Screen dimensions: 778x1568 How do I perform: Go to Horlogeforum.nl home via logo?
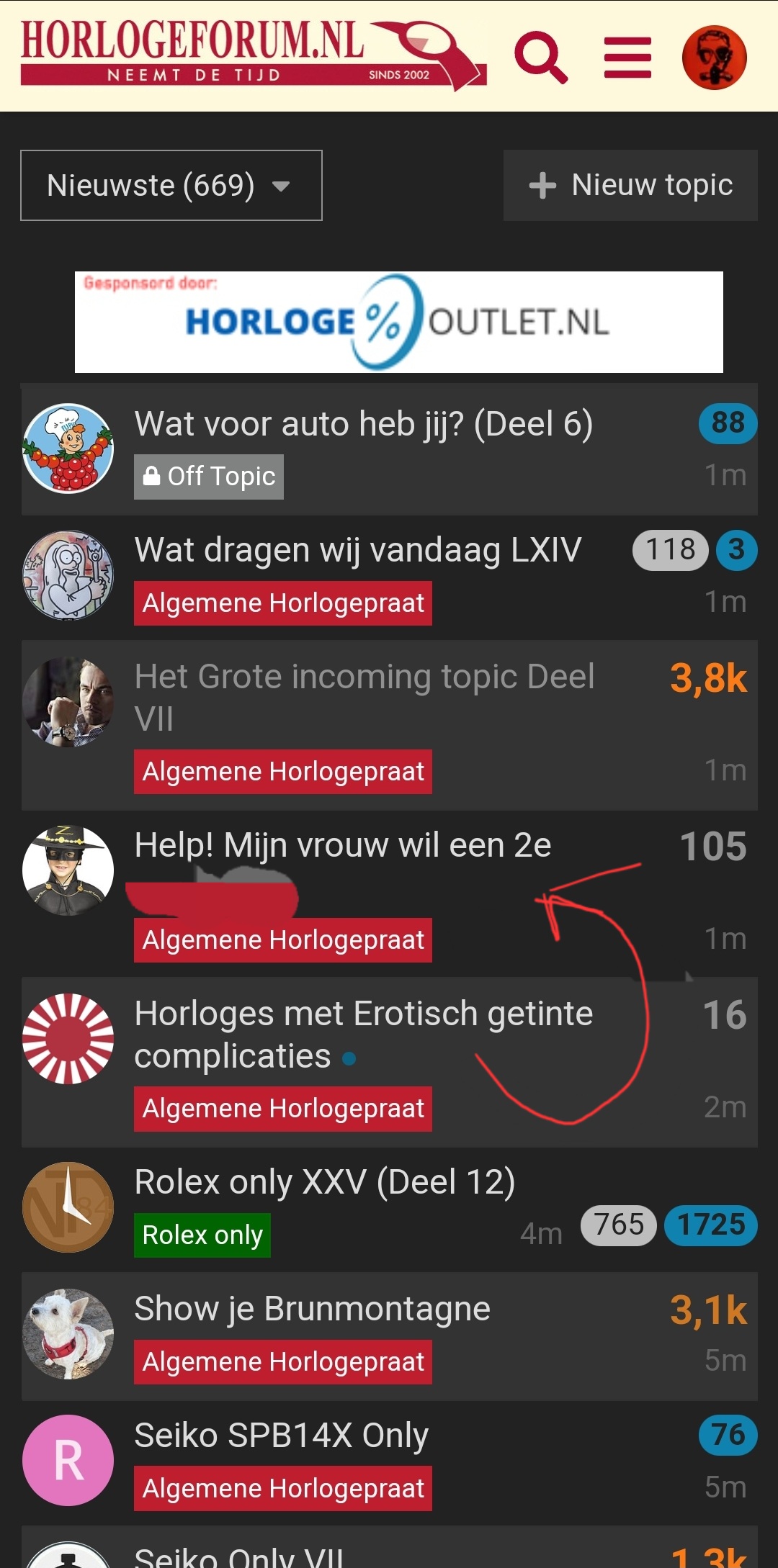pyautogui.click(x=253, y=55)
